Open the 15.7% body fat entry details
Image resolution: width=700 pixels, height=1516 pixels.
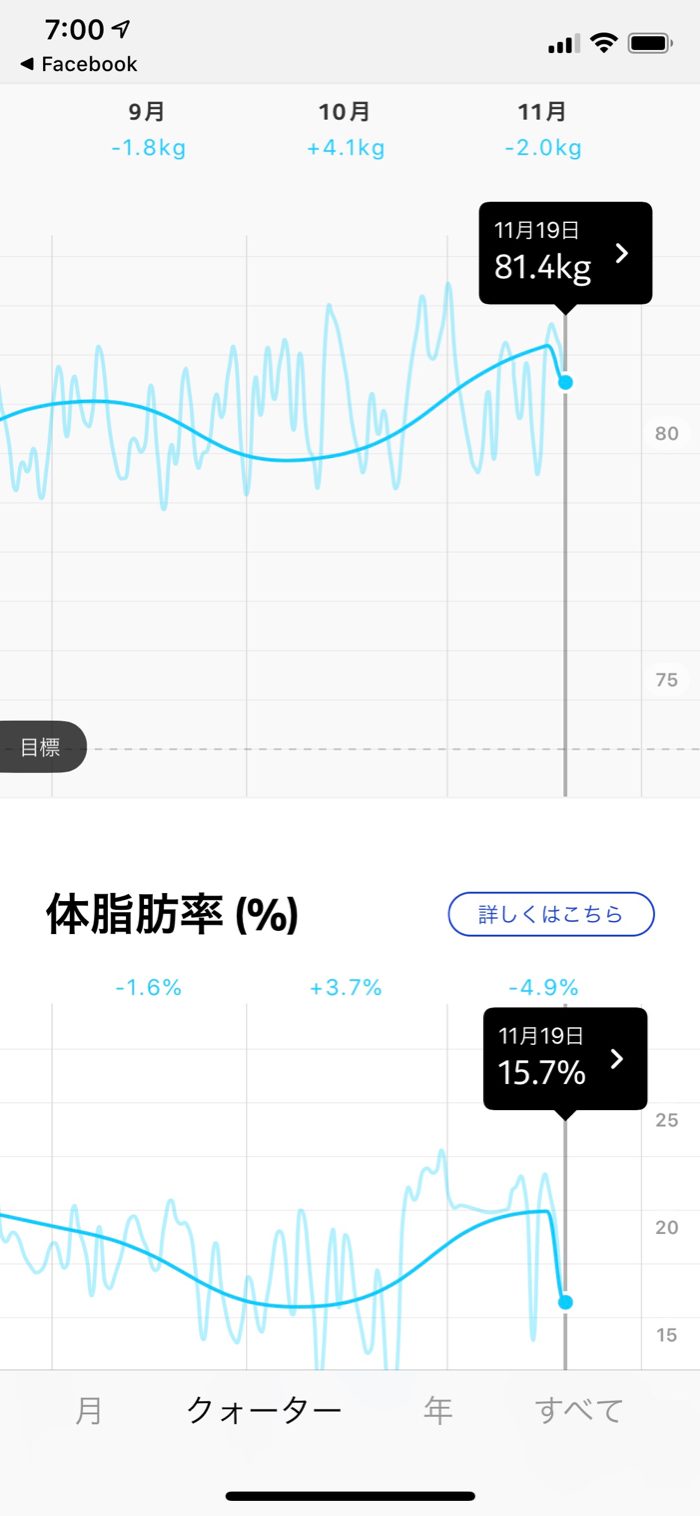coord(565,1059)
